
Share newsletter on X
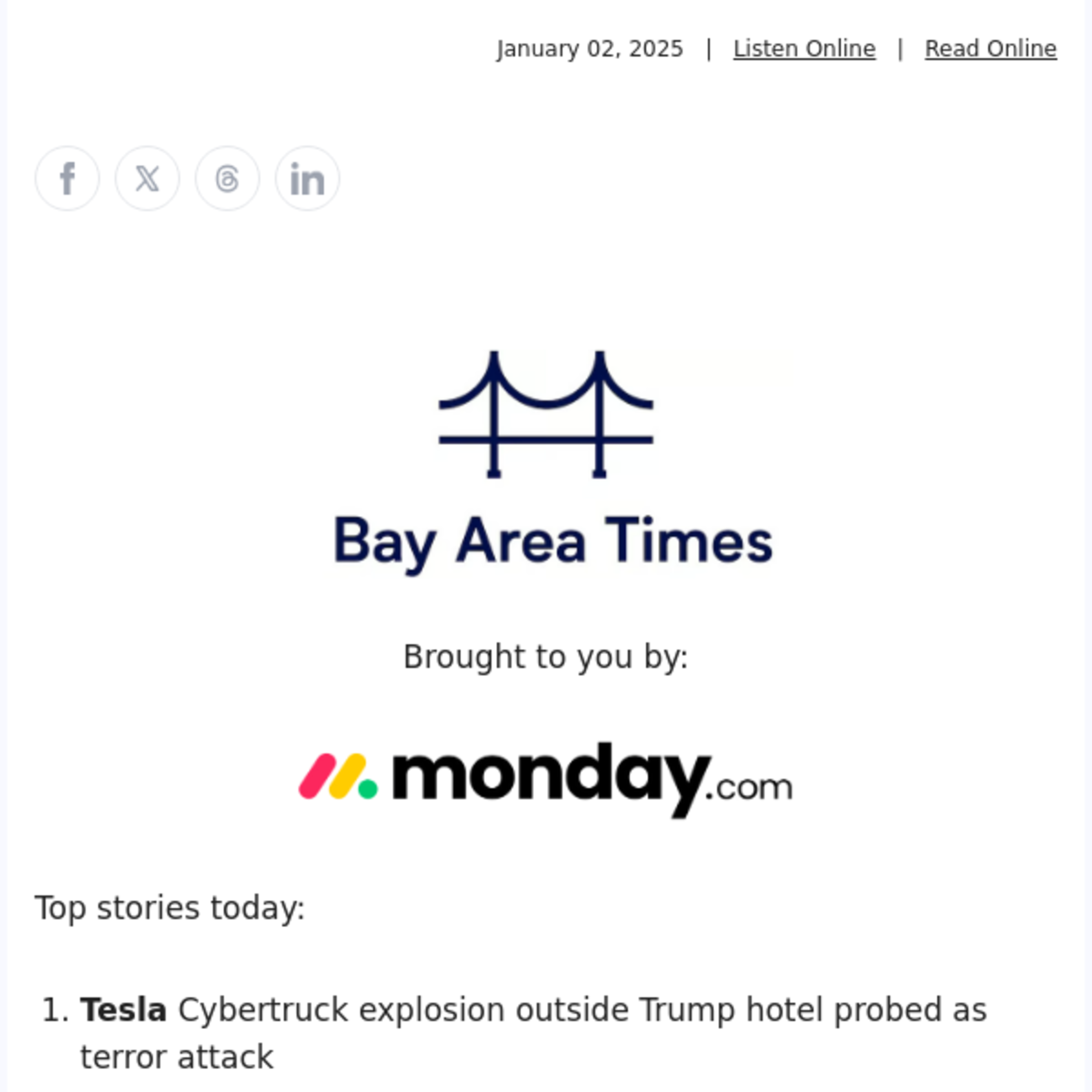[x=148, y=179]
